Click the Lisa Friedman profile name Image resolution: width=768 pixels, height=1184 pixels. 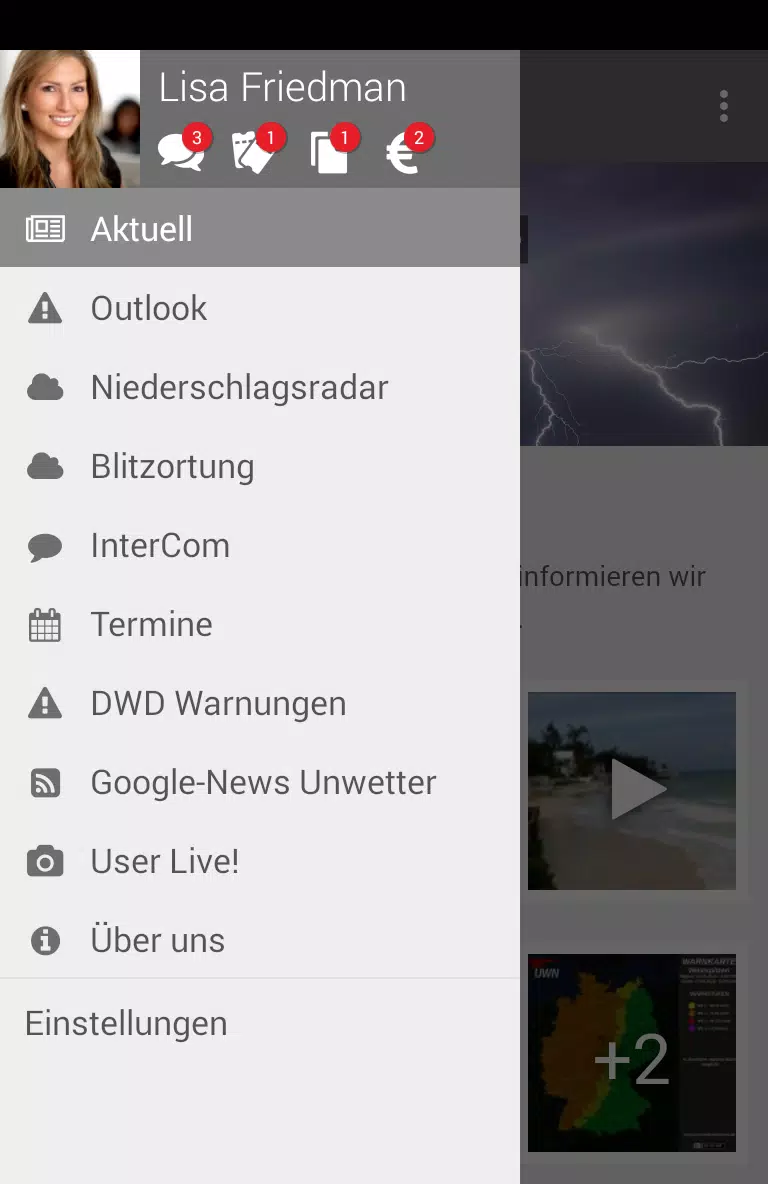pos(283,88)
